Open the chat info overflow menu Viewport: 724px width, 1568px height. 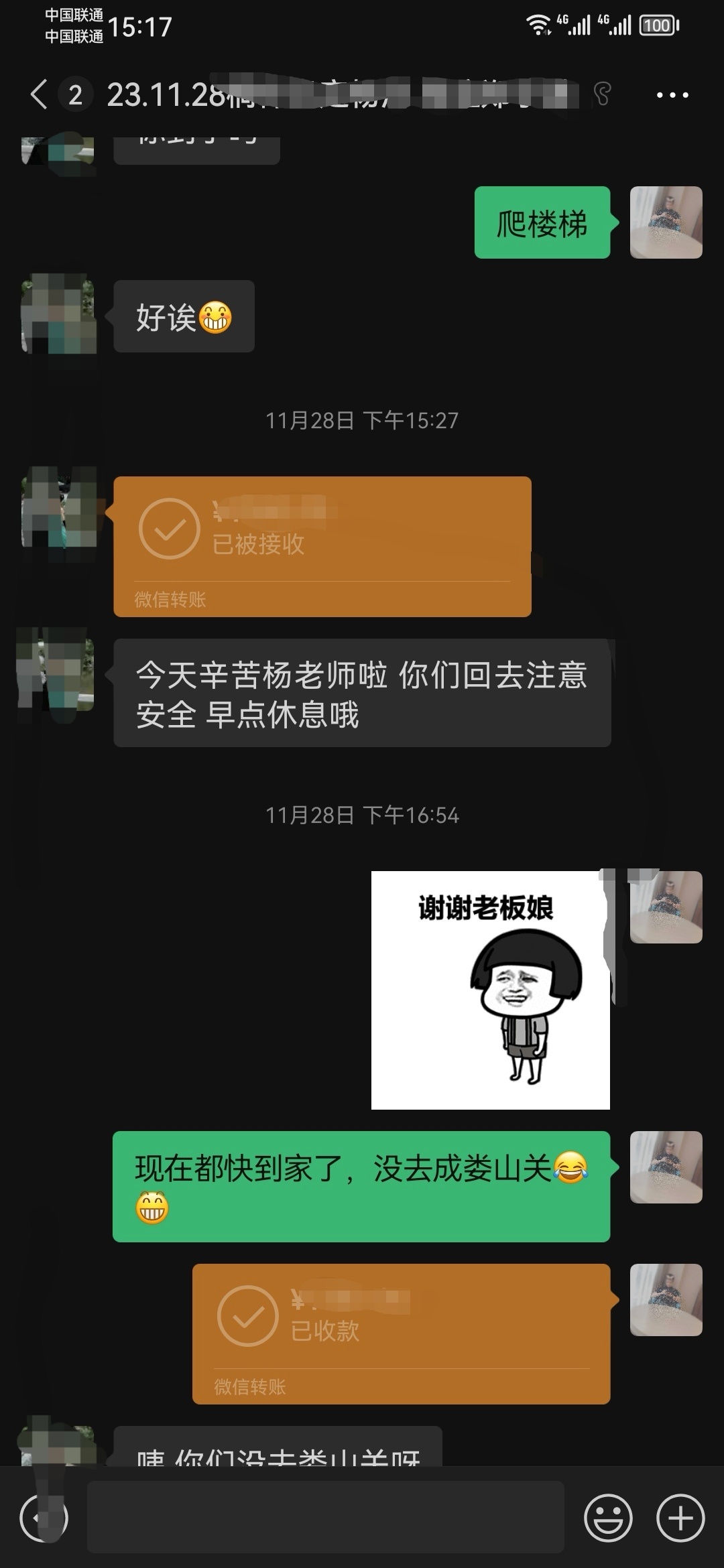672,95
